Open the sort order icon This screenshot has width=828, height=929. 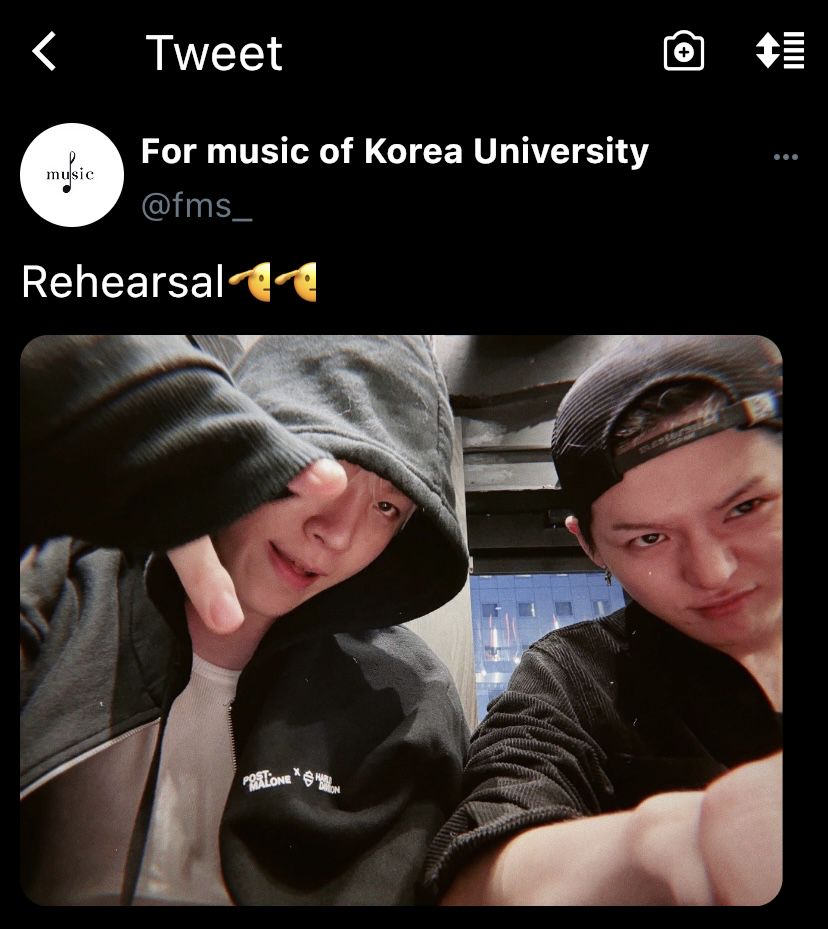780,51
